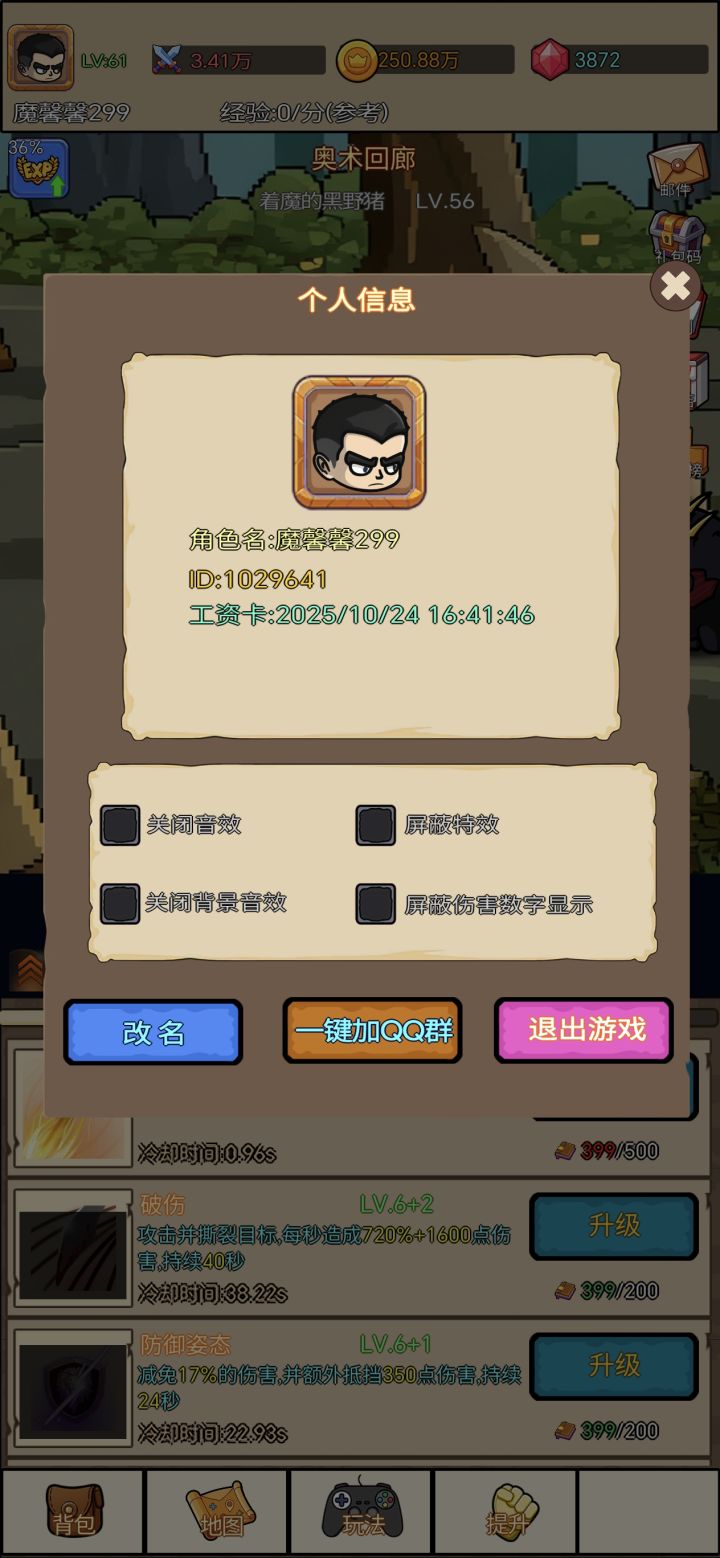Switch to the 地图 map tab

point(217,1510)
